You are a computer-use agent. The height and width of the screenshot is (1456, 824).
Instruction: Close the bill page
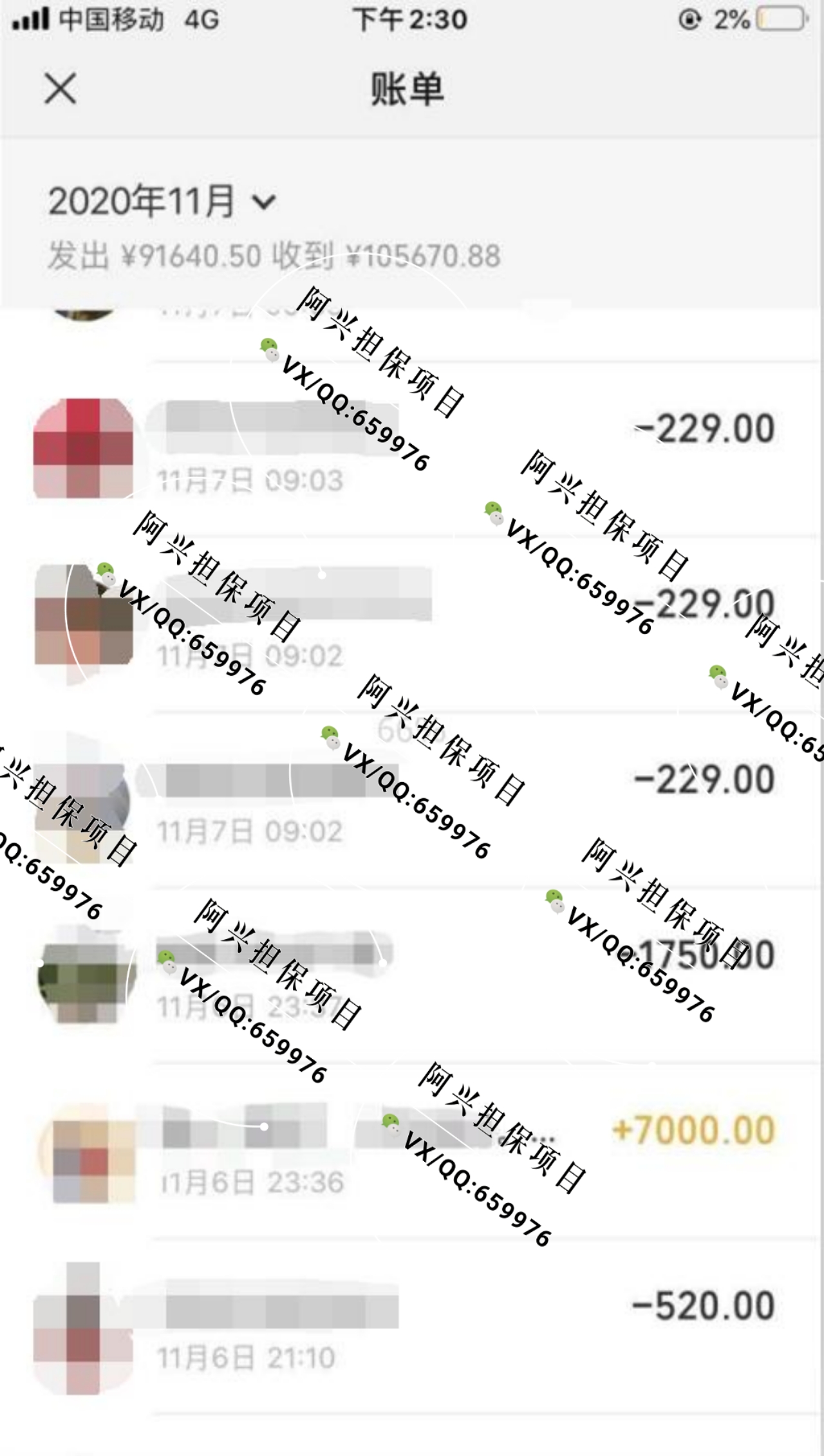[x=60, y=88]
